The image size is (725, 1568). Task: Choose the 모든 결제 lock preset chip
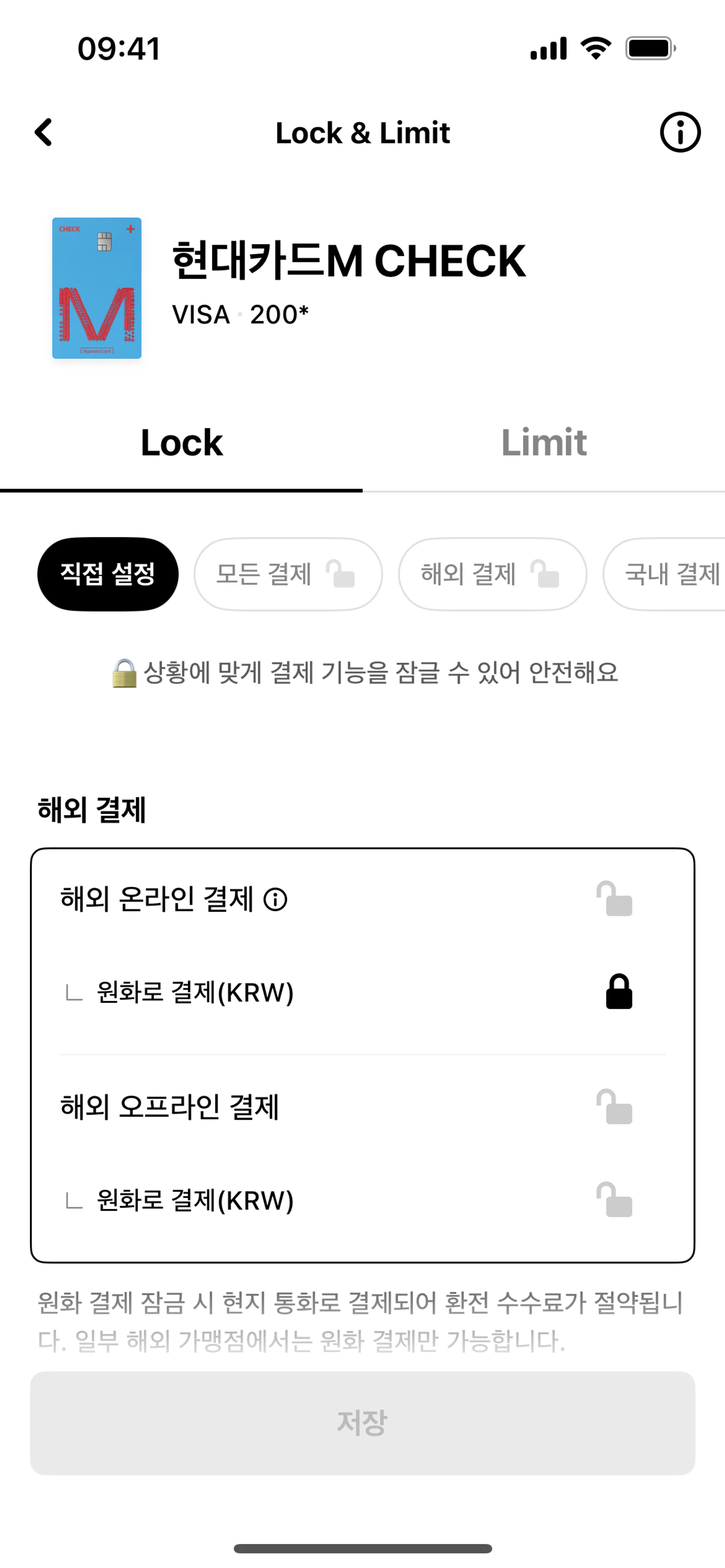tap(288, 574)
